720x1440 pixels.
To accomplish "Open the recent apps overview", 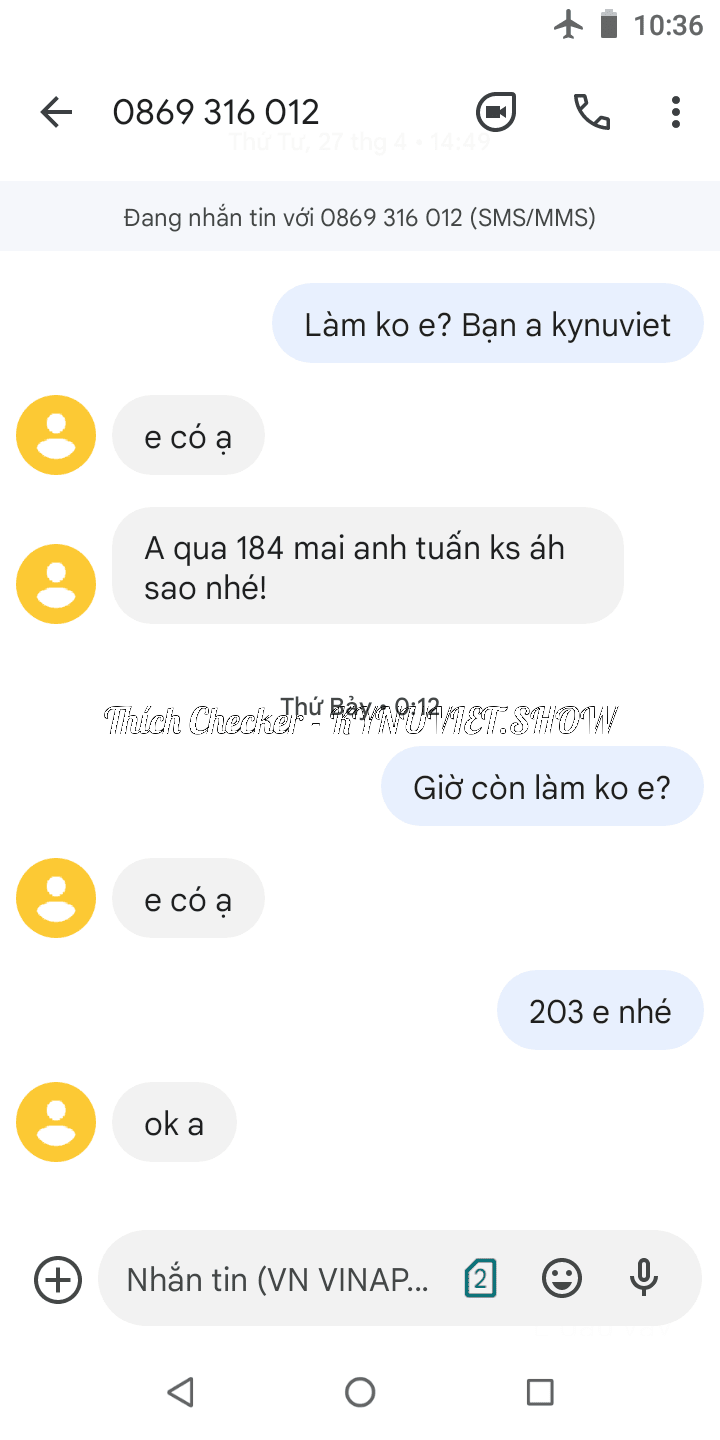I will pyautogui.click(x=540, y=1392).
